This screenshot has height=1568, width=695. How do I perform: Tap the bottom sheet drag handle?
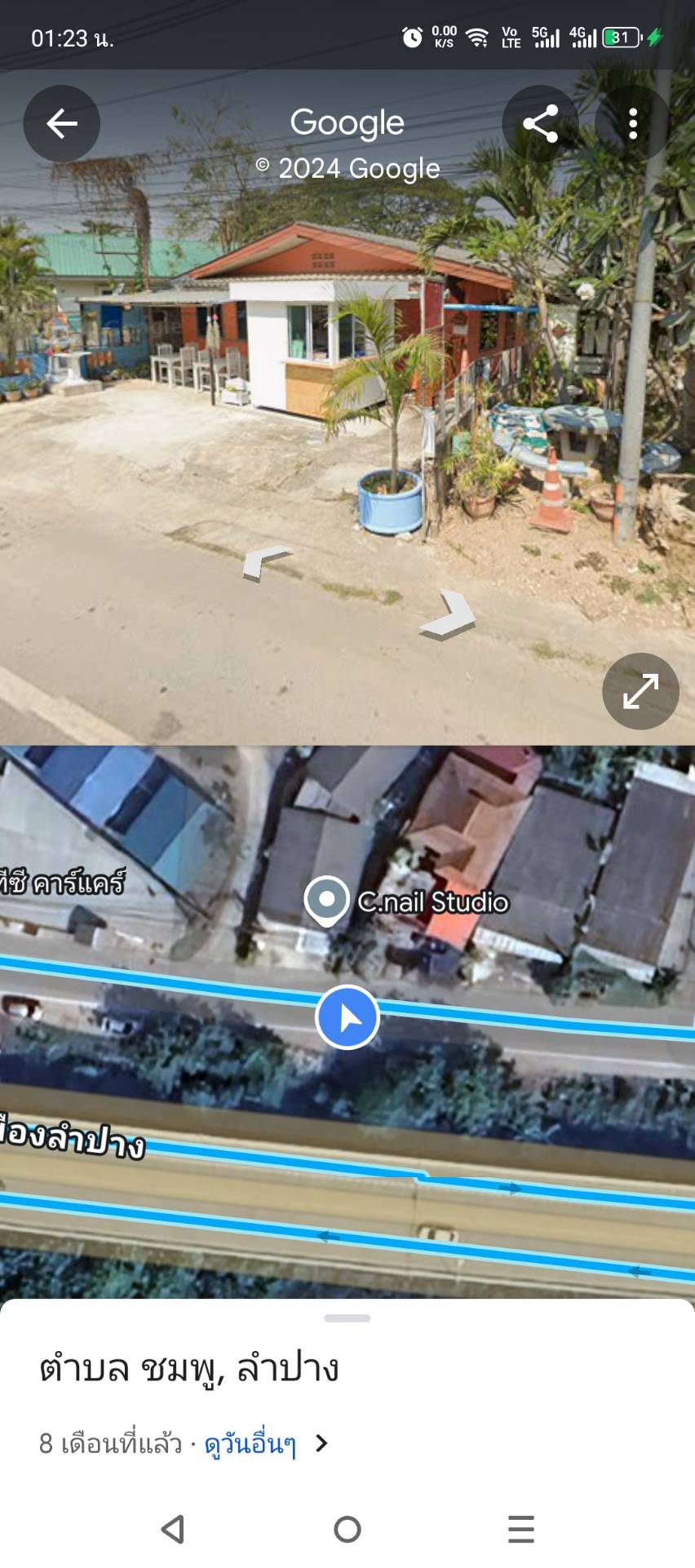click(x=347, y=1318)
